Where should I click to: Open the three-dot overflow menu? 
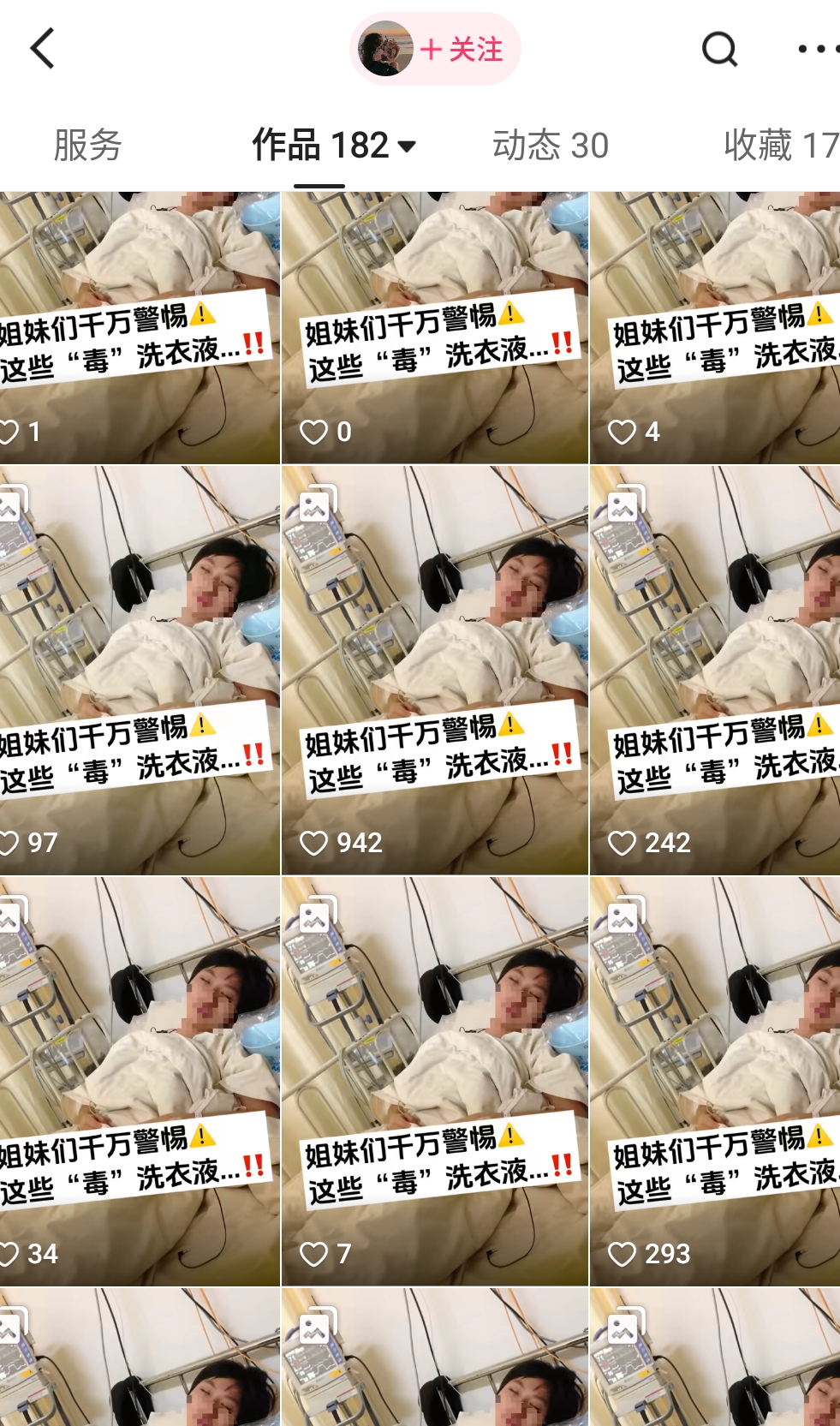[817, 50]
